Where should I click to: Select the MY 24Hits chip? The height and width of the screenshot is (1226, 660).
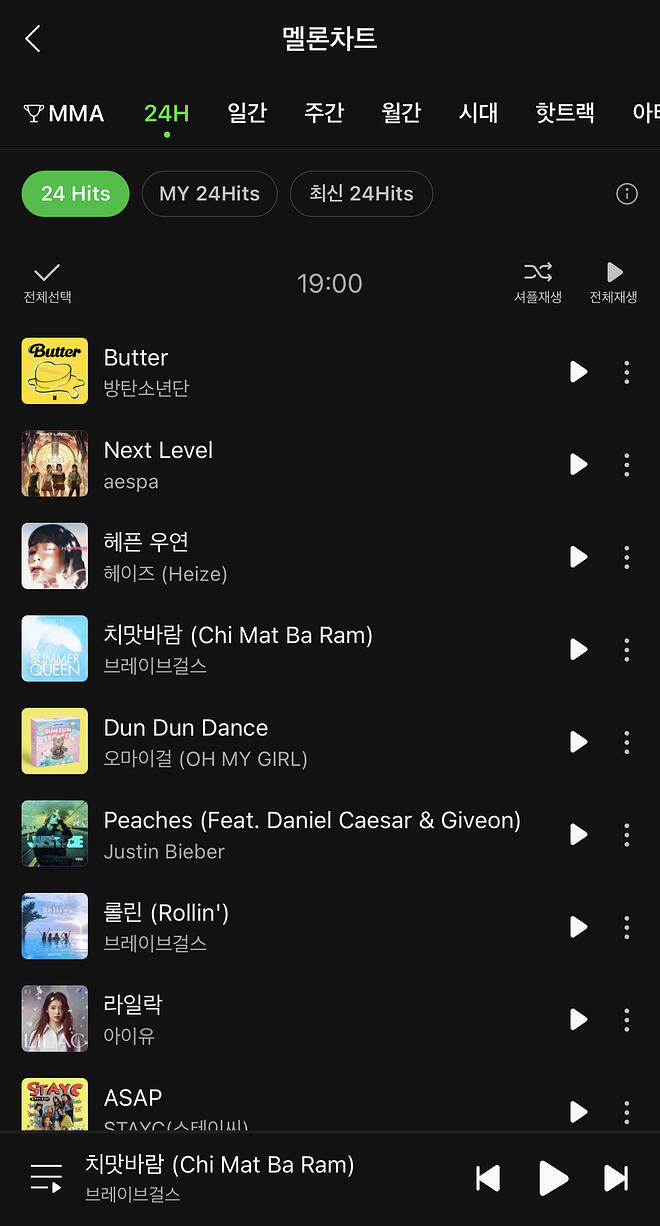tap(209, 194)
